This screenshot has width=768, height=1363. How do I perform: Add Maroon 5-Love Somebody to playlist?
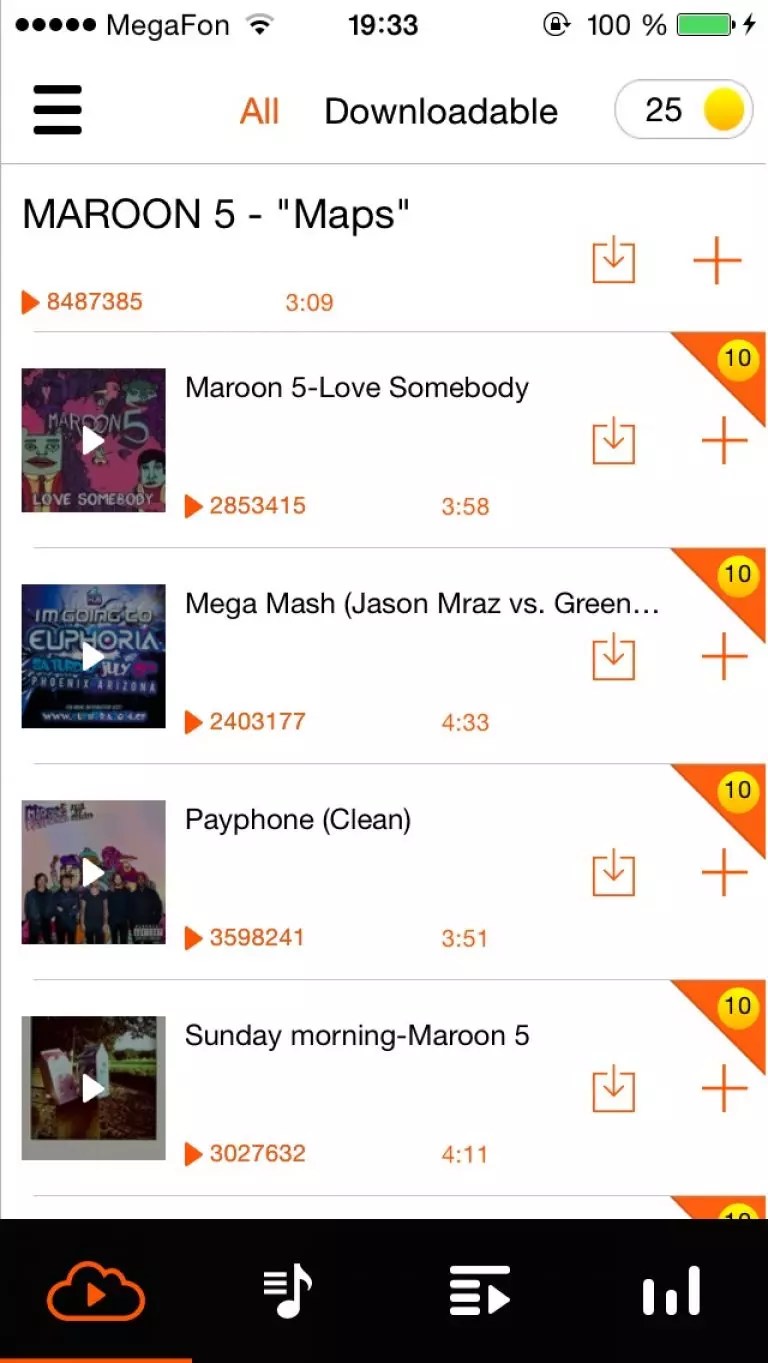724,441
